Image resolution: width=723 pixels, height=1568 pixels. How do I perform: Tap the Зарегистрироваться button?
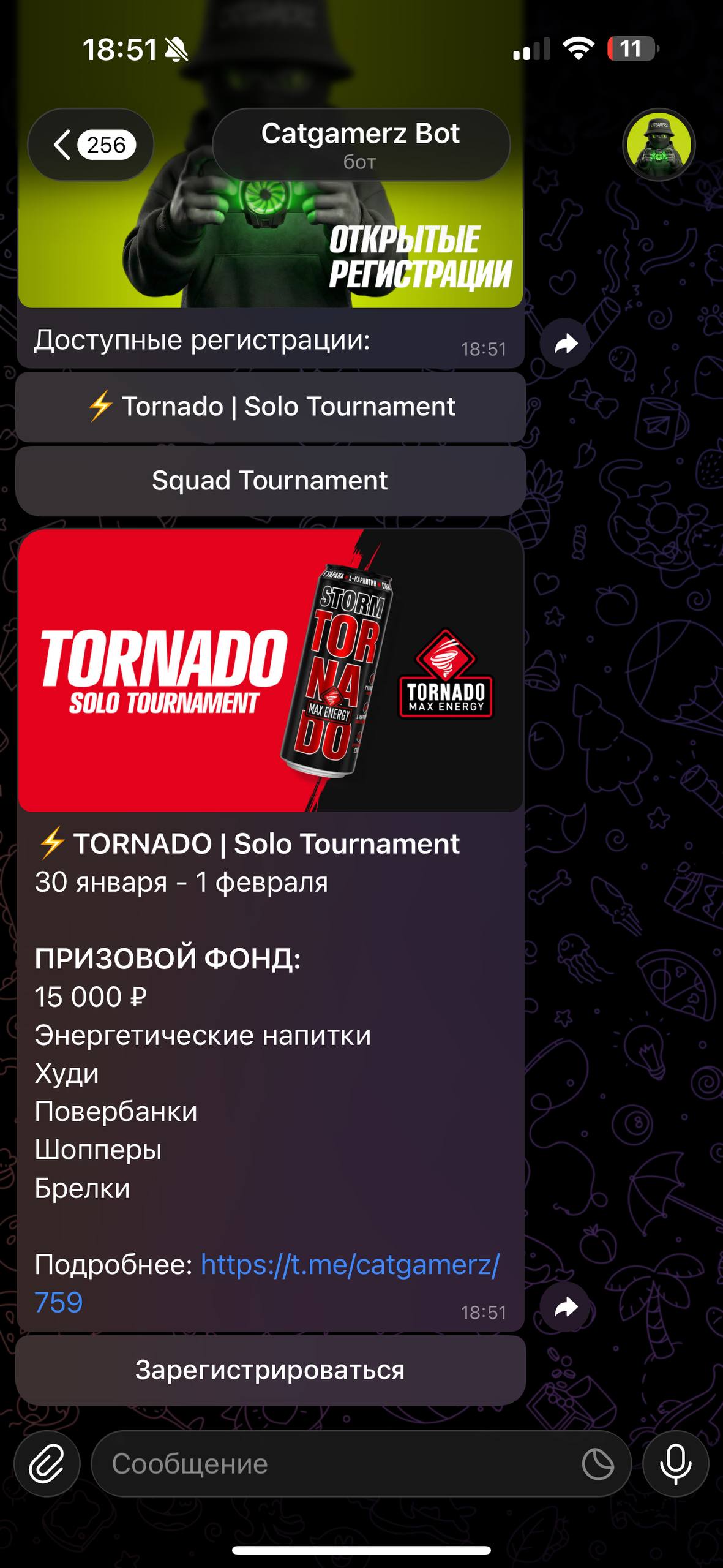[271, 1370]
